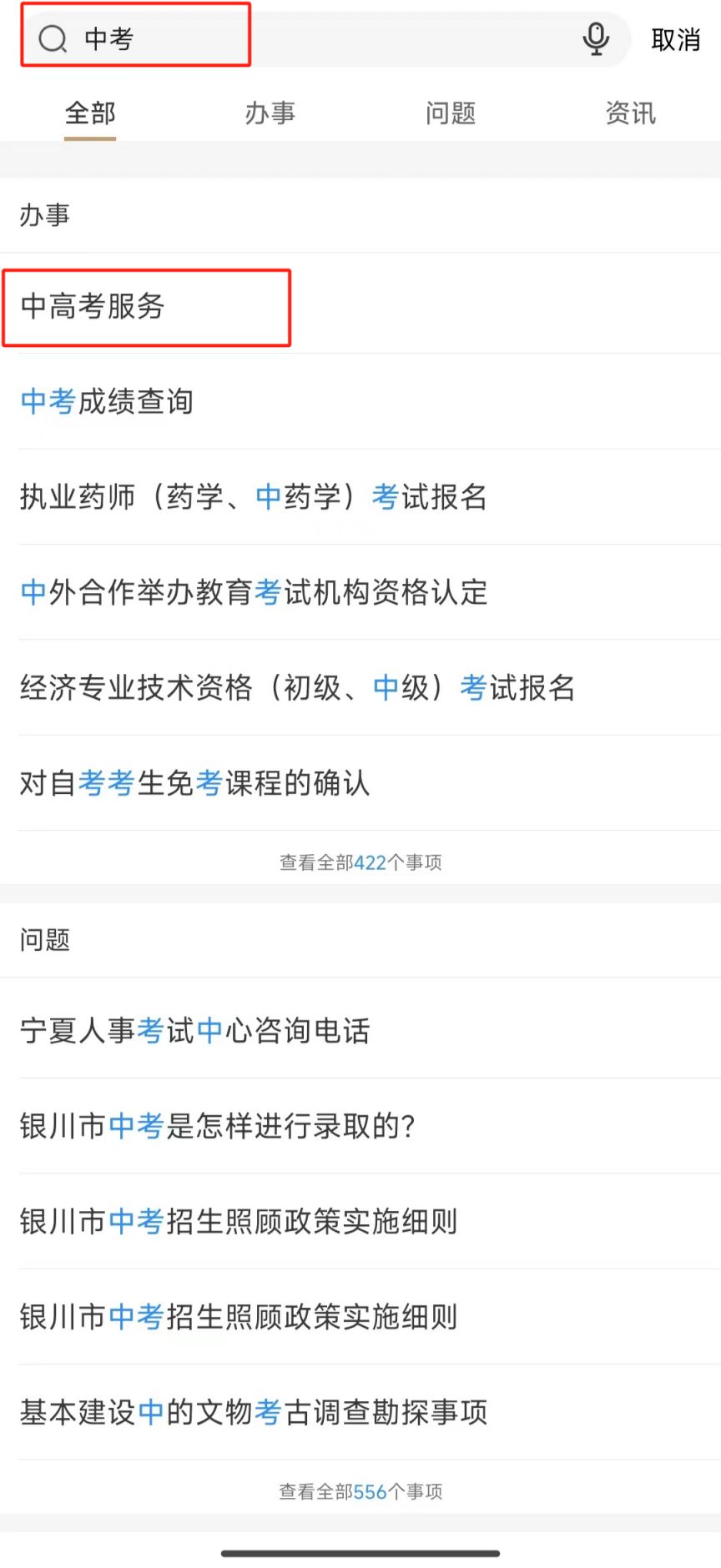Open 中高考服务 result
Screen dimensions: 721x1568
pyautogui.click(x=360, y=306)
